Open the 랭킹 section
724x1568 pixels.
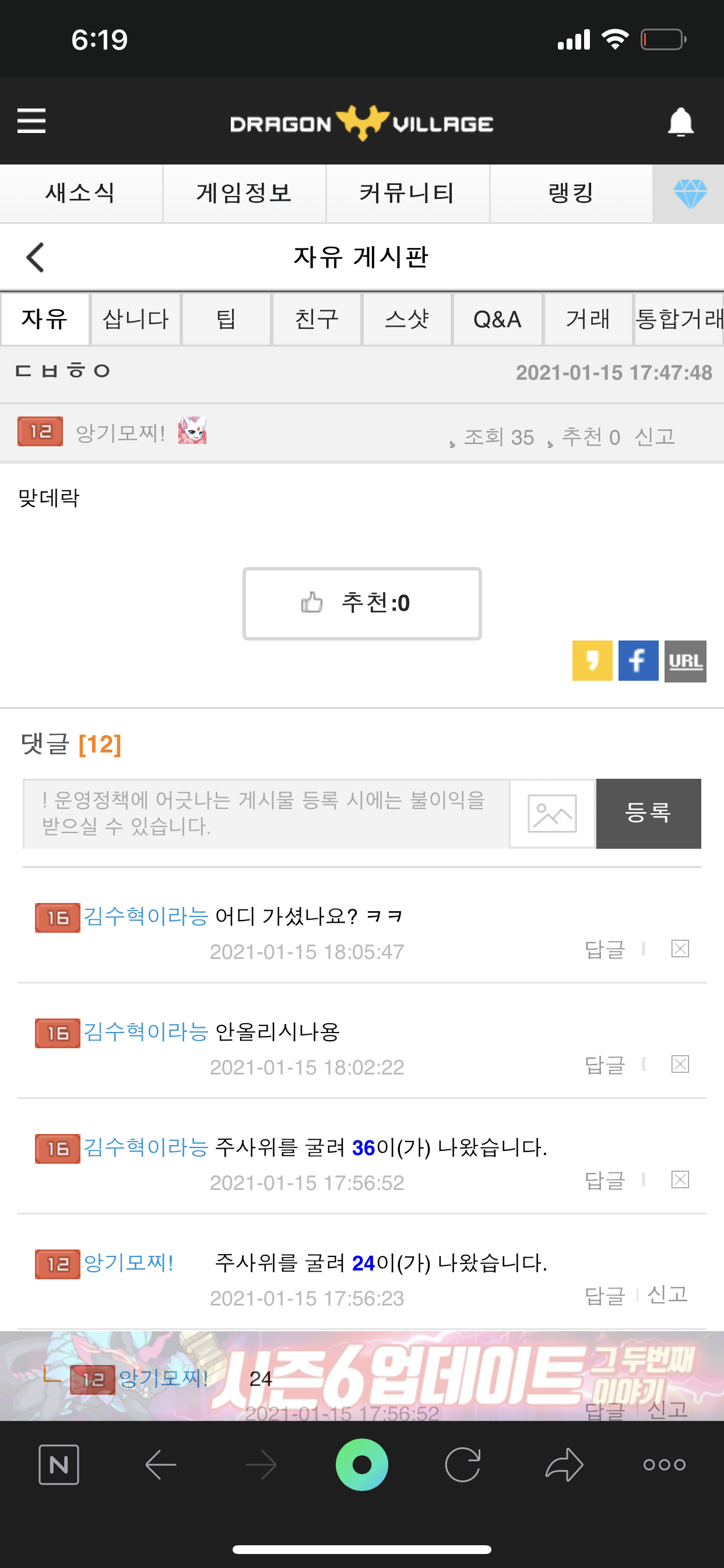tap(571, 194)
